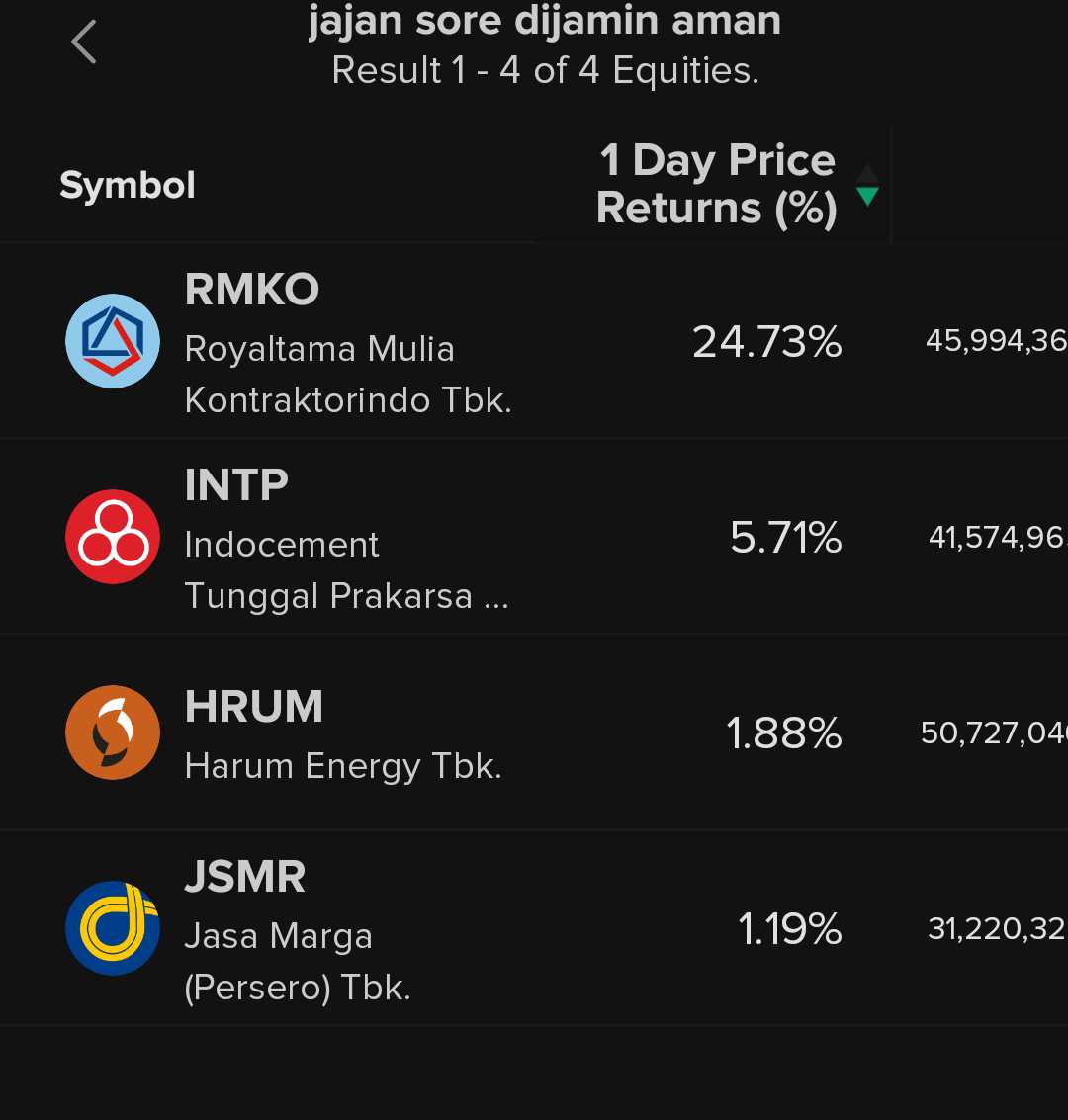
Task: Go back using the back arrow
Action: click(x=84, y=43)
